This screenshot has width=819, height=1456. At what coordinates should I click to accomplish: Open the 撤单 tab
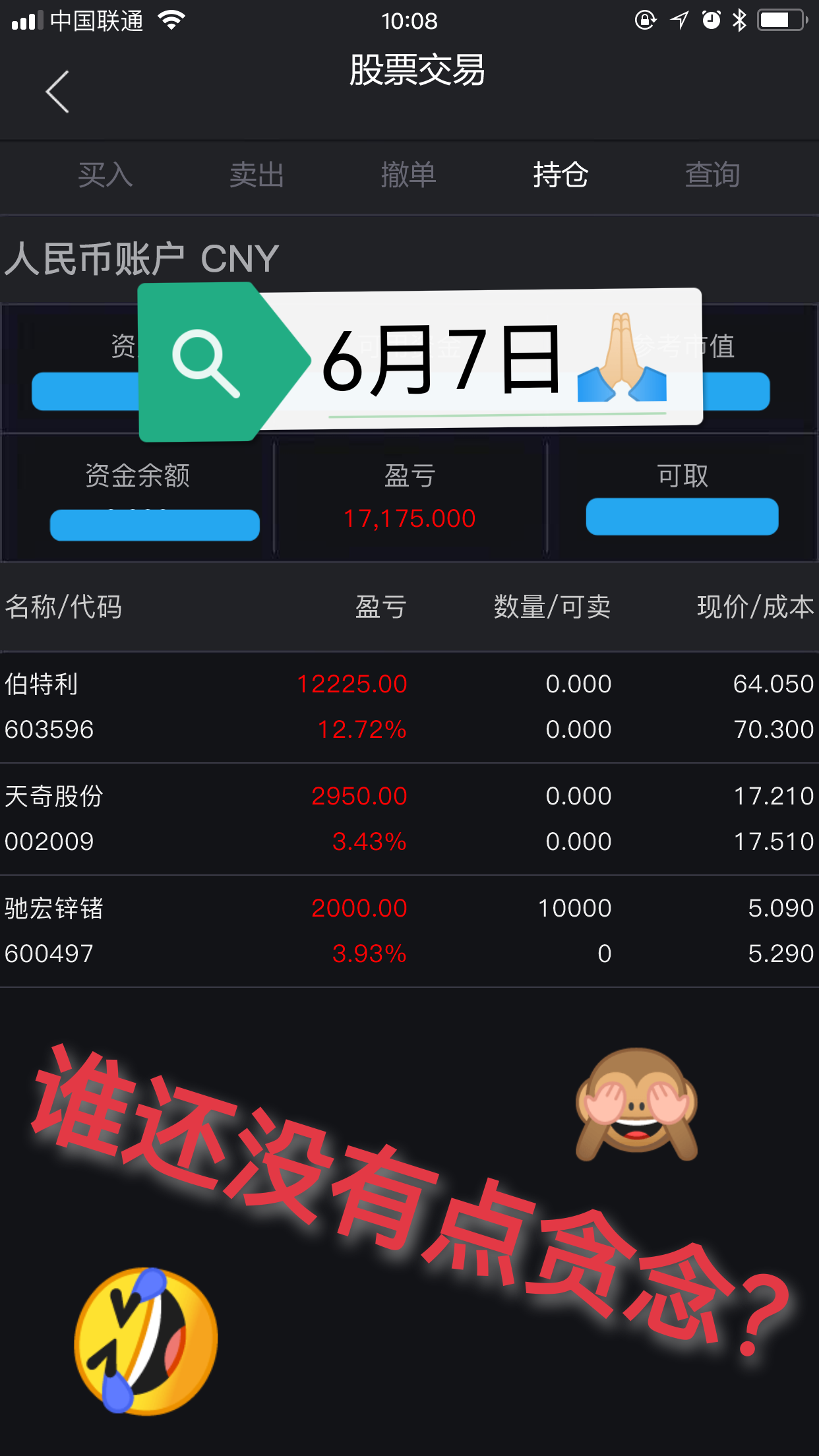(408, 175)
